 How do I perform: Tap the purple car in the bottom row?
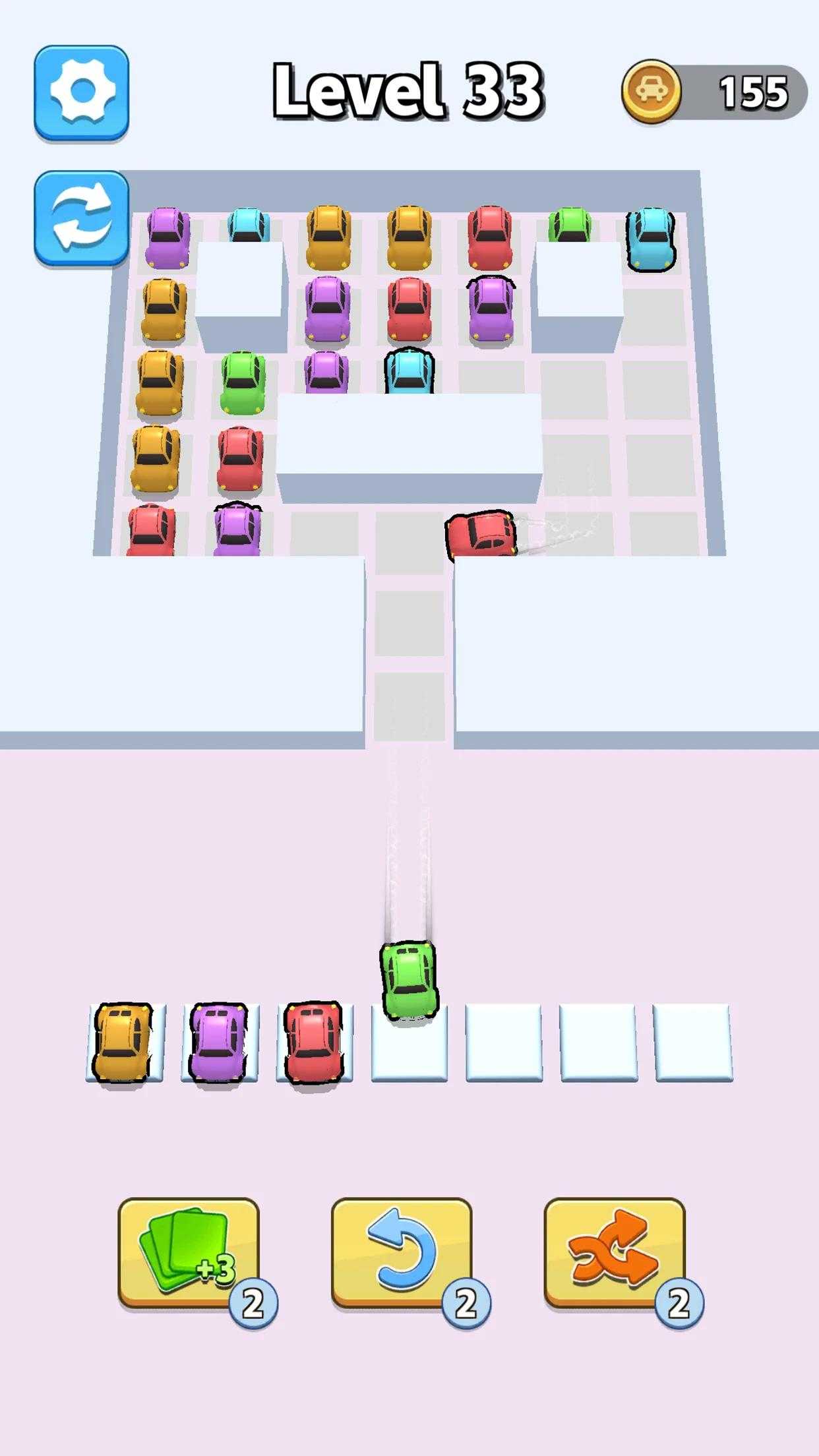tap(237, 530)
